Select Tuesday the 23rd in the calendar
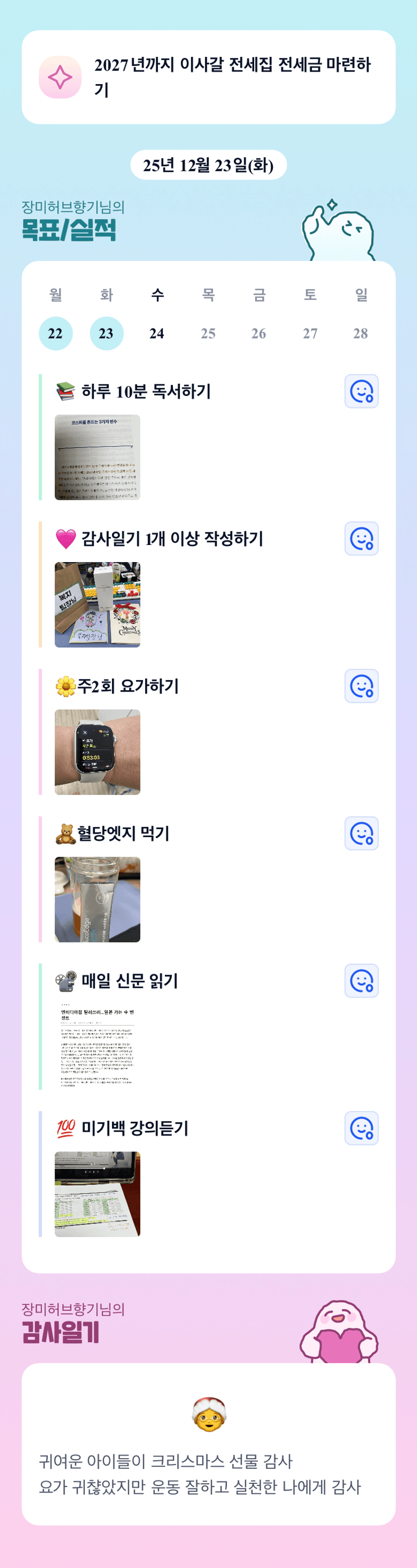The width and height of the screenshot is (417, 1568). (106, 333)
